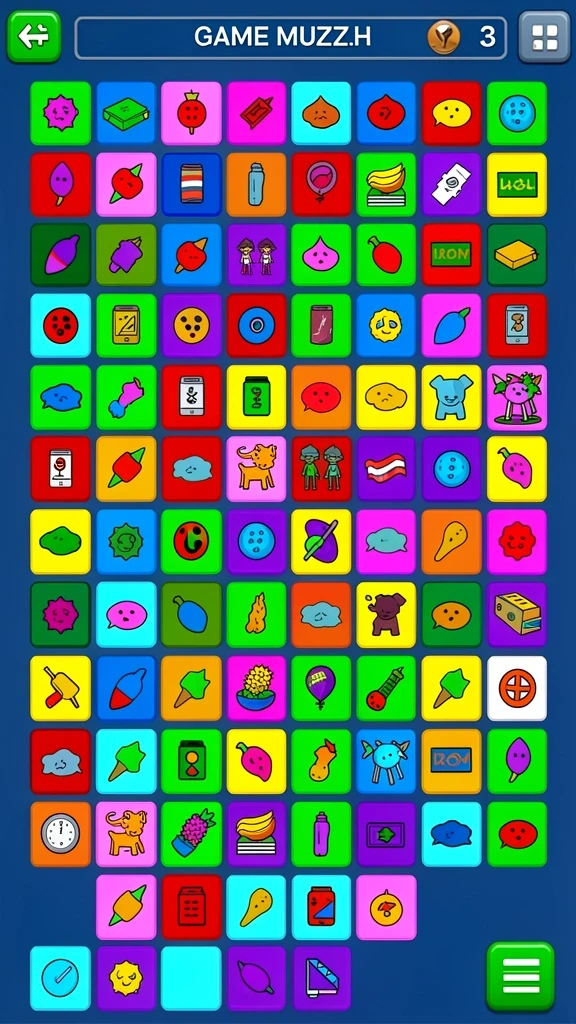Select the pineapple bowl tile on magenta
The image size is (576, 1024).
coord(257,688)
